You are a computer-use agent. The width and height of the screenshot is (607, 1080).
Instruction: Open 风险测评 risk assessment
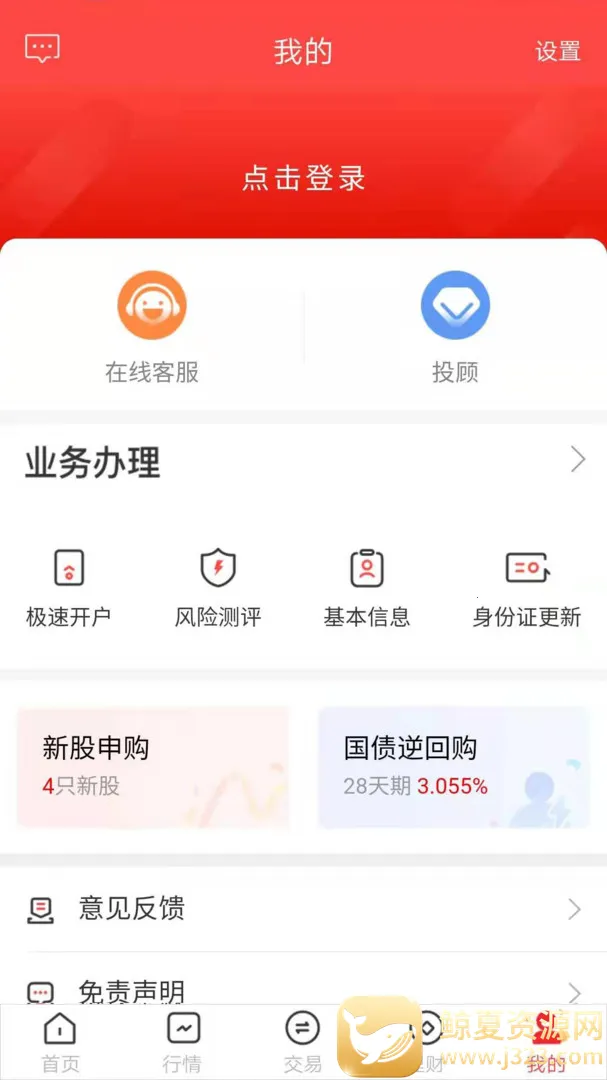coord(218,587)
